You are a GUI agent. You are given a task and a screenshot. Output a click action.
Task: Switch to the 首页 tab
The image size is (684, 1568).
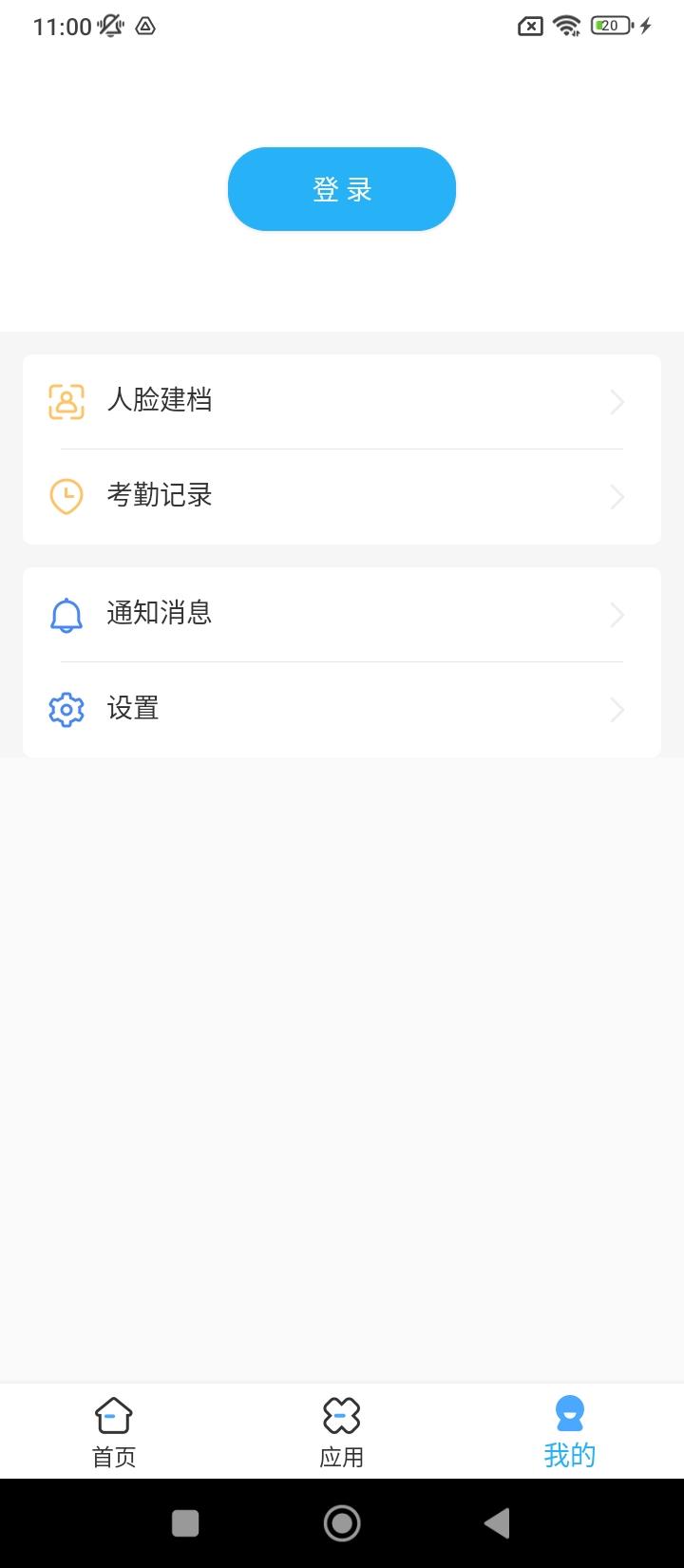tap(113, 1430)
